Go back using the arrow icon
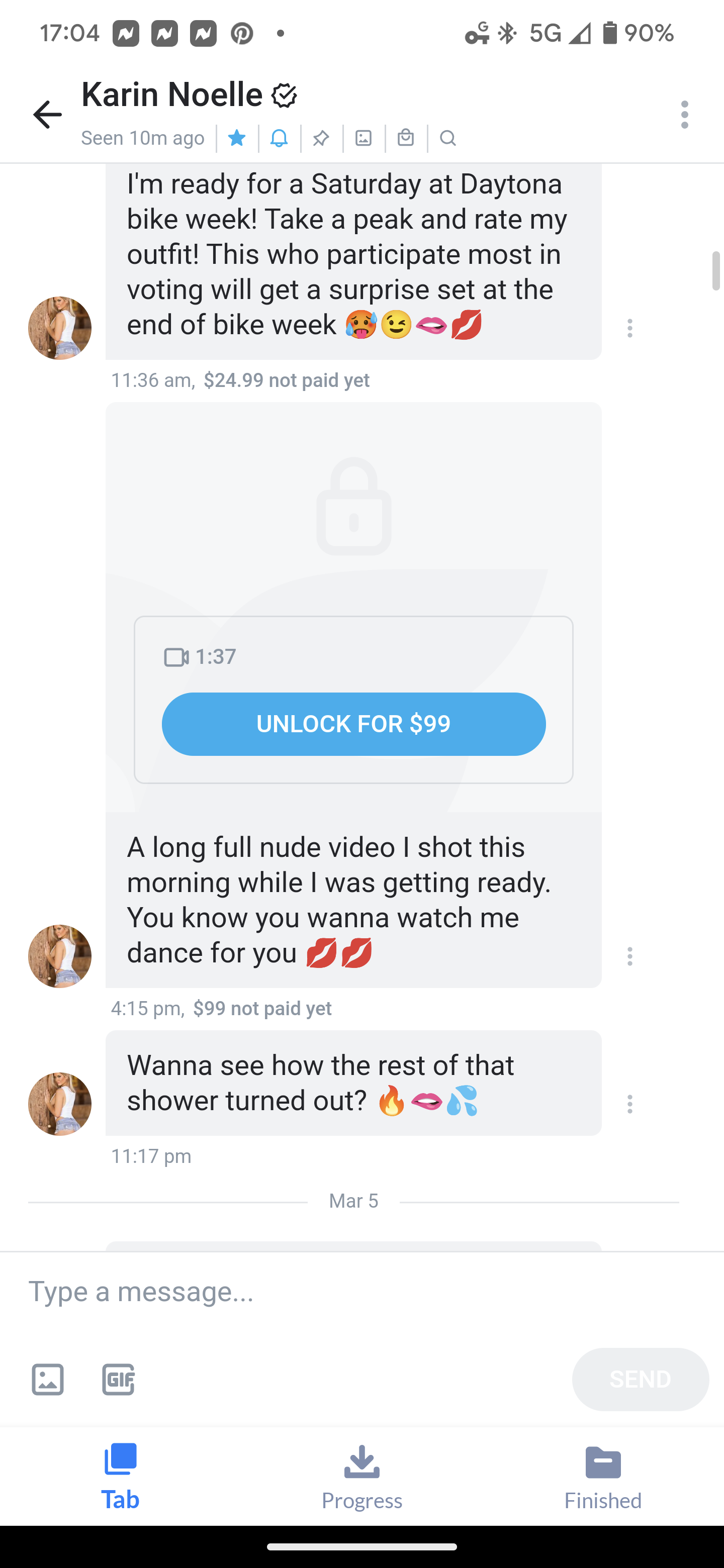 point(47,115)
